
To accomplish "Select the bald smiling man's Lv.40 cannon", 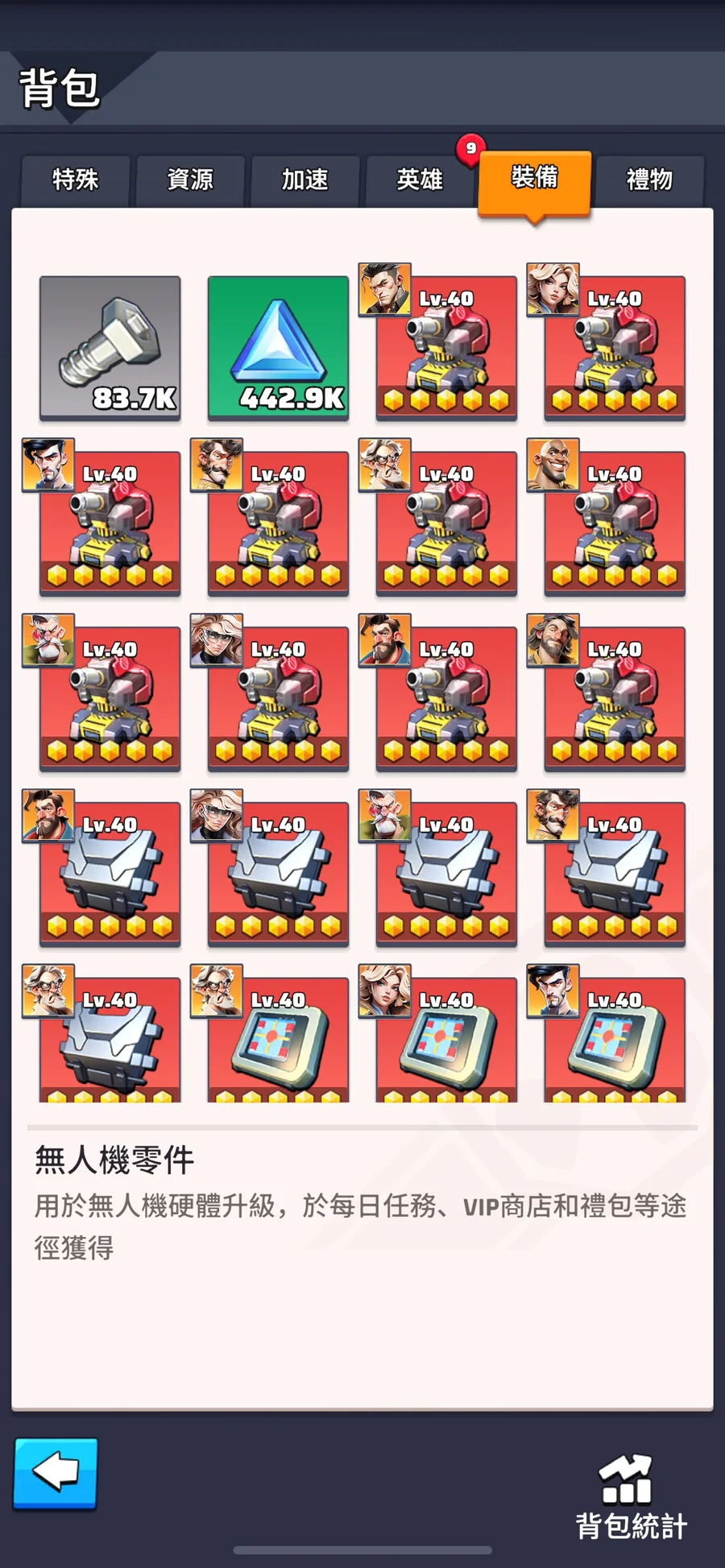I will click(615, 523).
